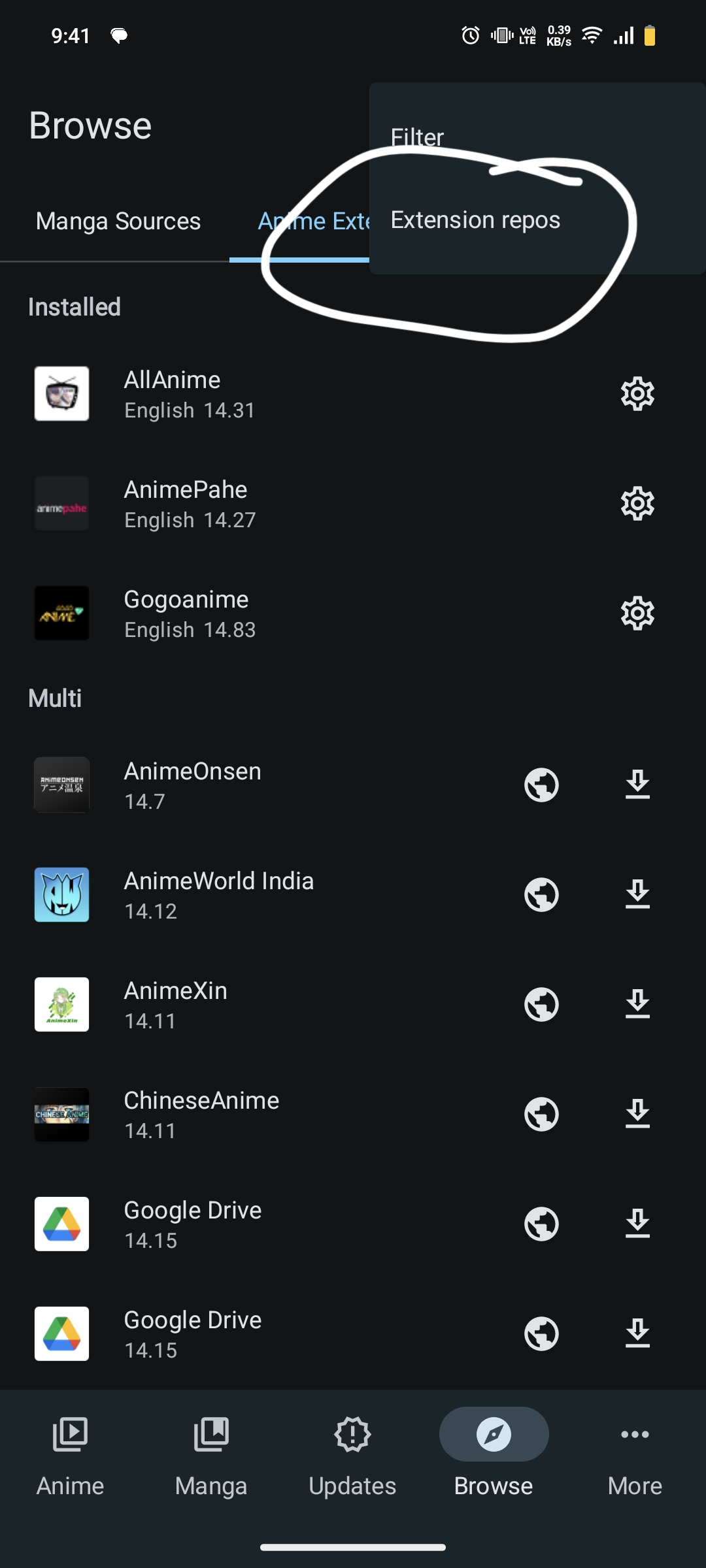Open the ChineseAnime website globe
This screenshot has width=706, height=1568.
[541, 1114]
